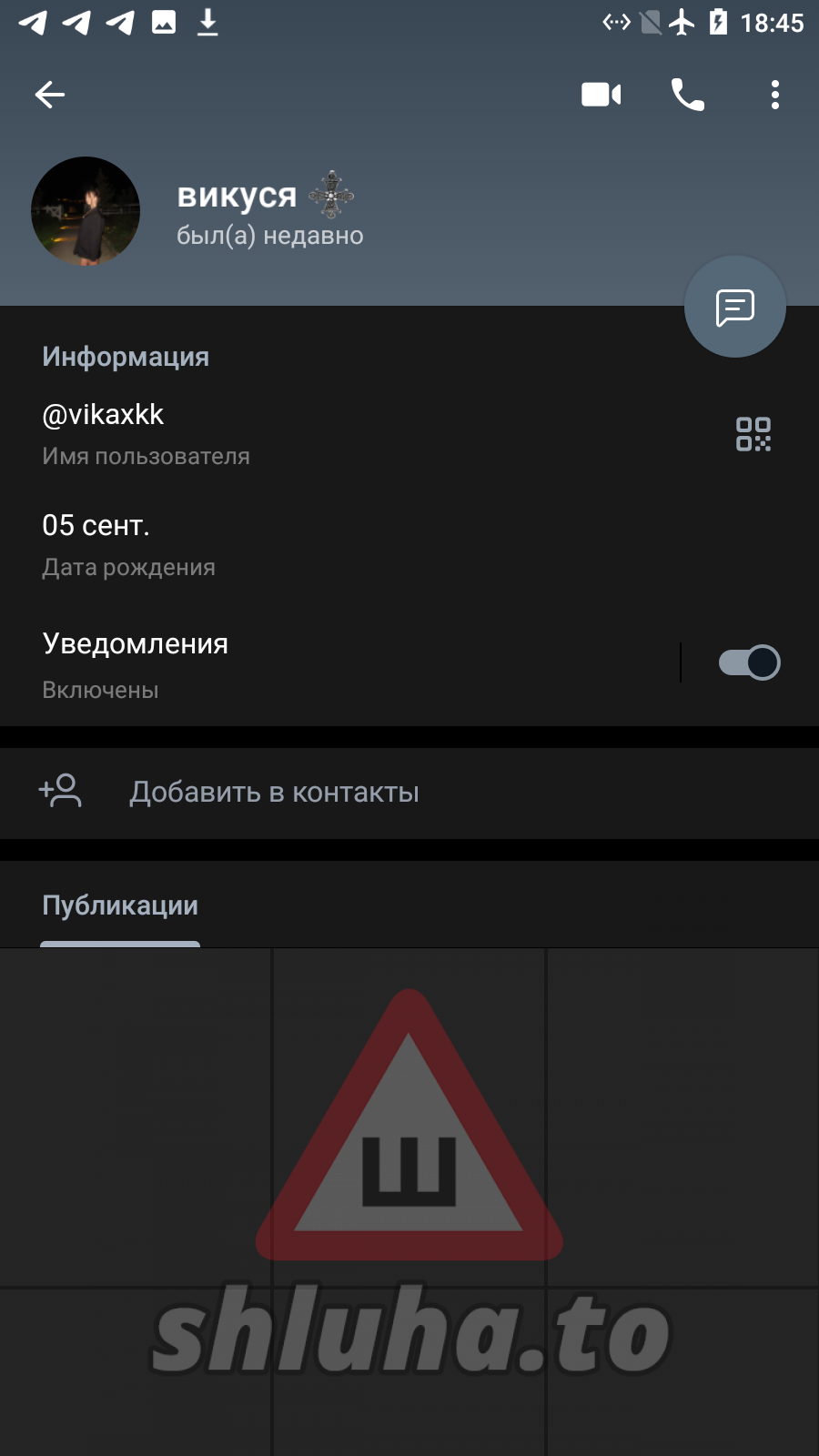This screenshot has width=819, height=1456.
Task: Switch to the Публикации tab
Action: click(x=120, y=906)
